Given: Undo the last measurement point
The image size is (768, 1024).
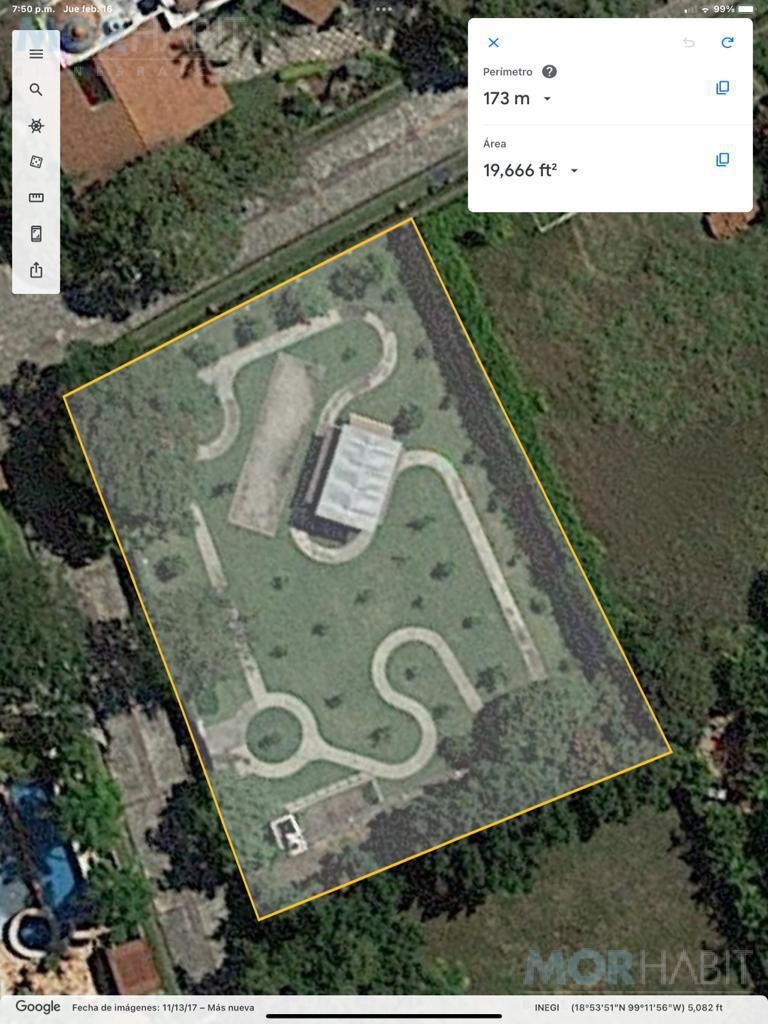Looking at the screenshot, I should click(x=688, y=42).
